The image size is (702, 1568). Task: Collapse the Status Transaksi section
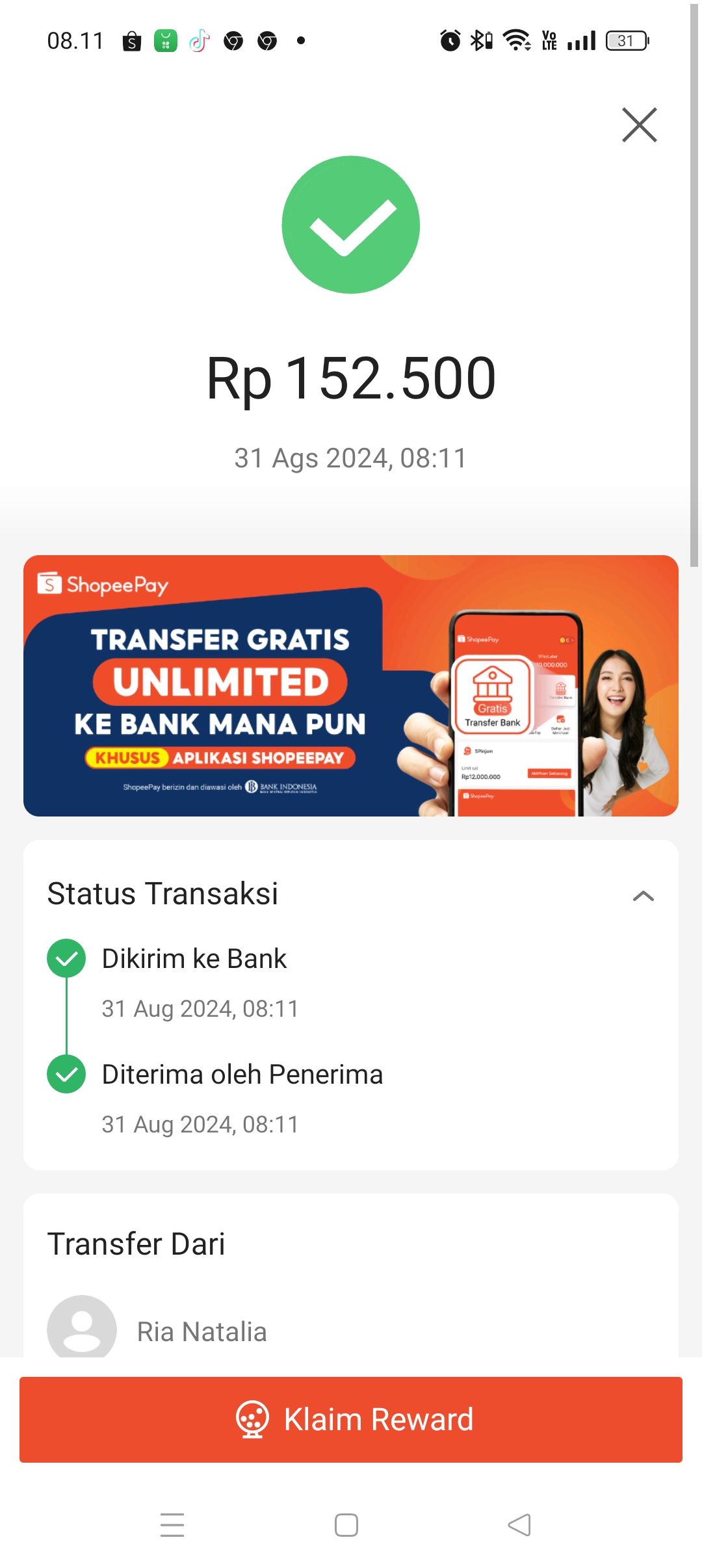[643, 896]
